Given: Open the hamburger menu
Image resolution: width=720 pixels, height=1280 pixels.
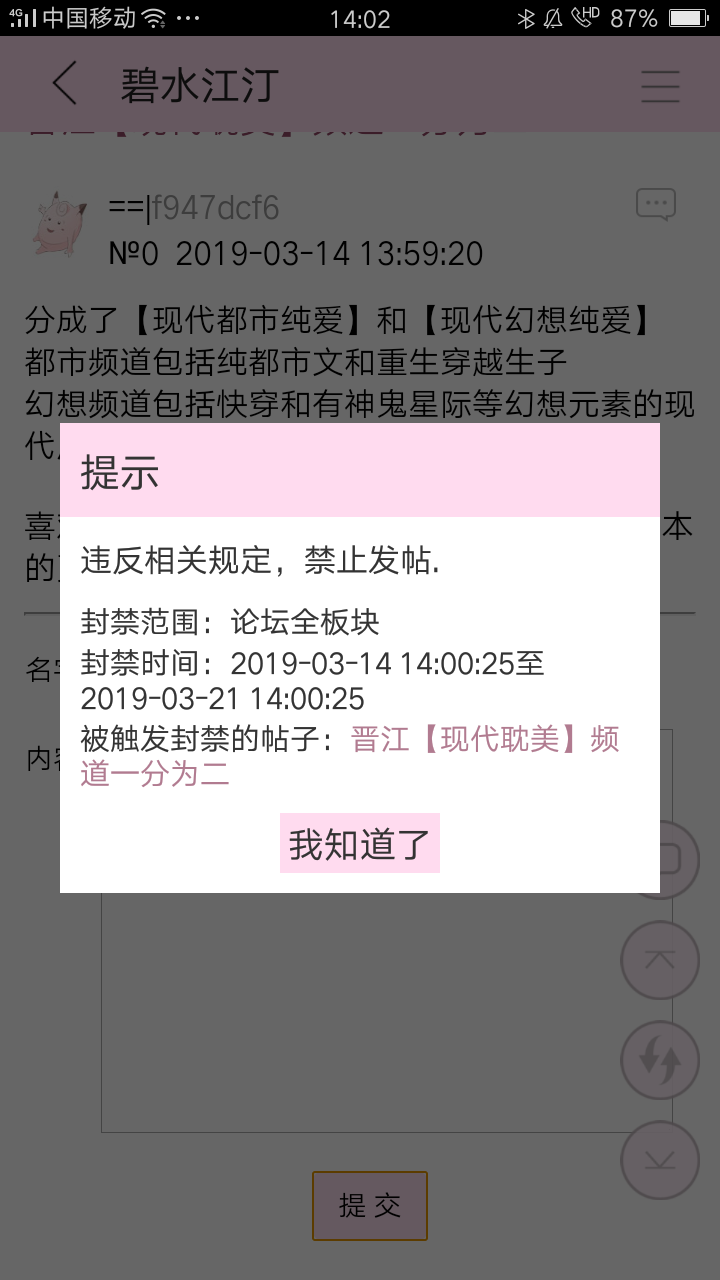Looking at the screenshot, I should 660,86.
